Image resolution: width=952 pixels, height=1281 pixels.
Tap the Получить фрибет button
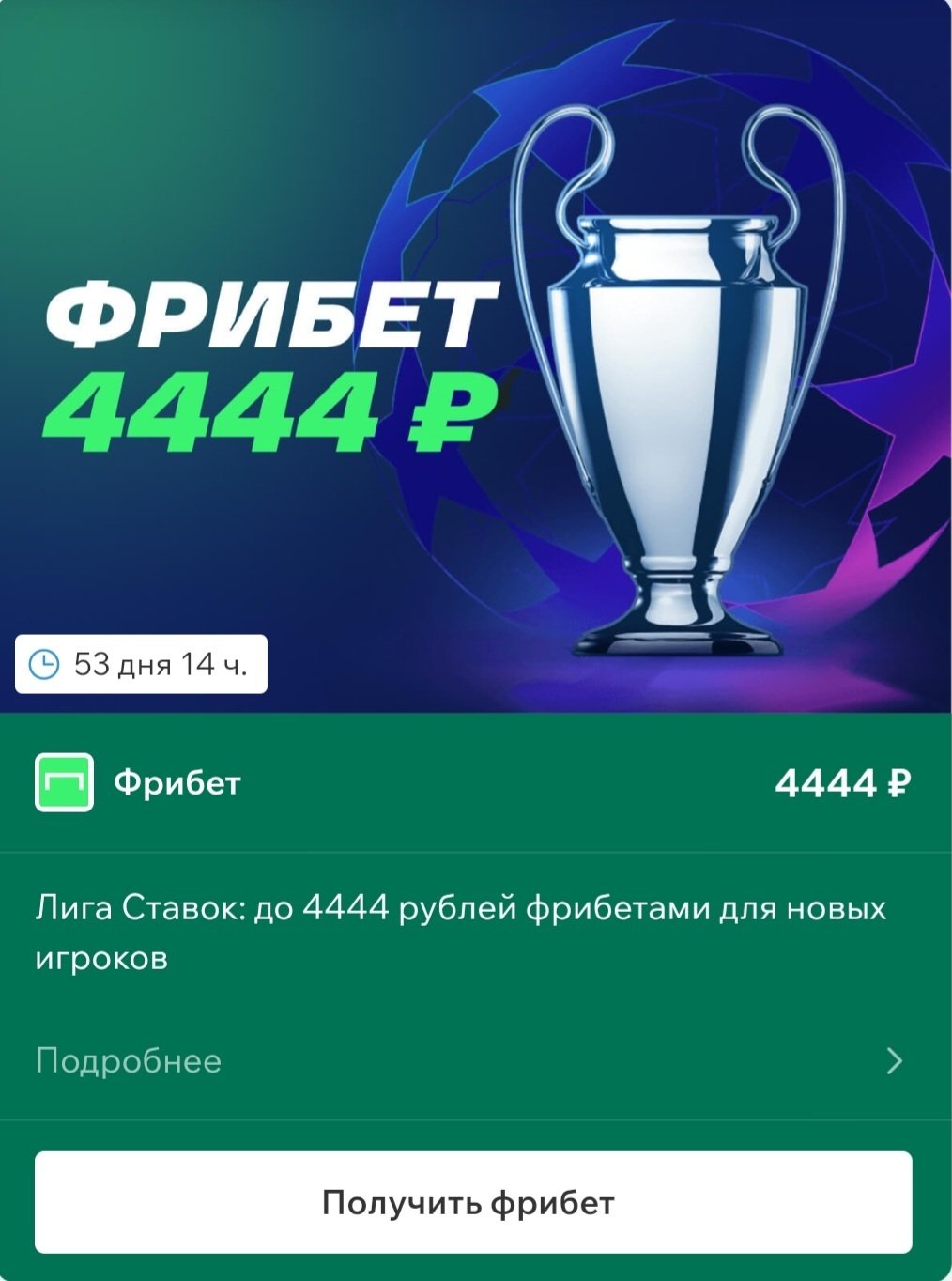click(x=473, y=1202)
